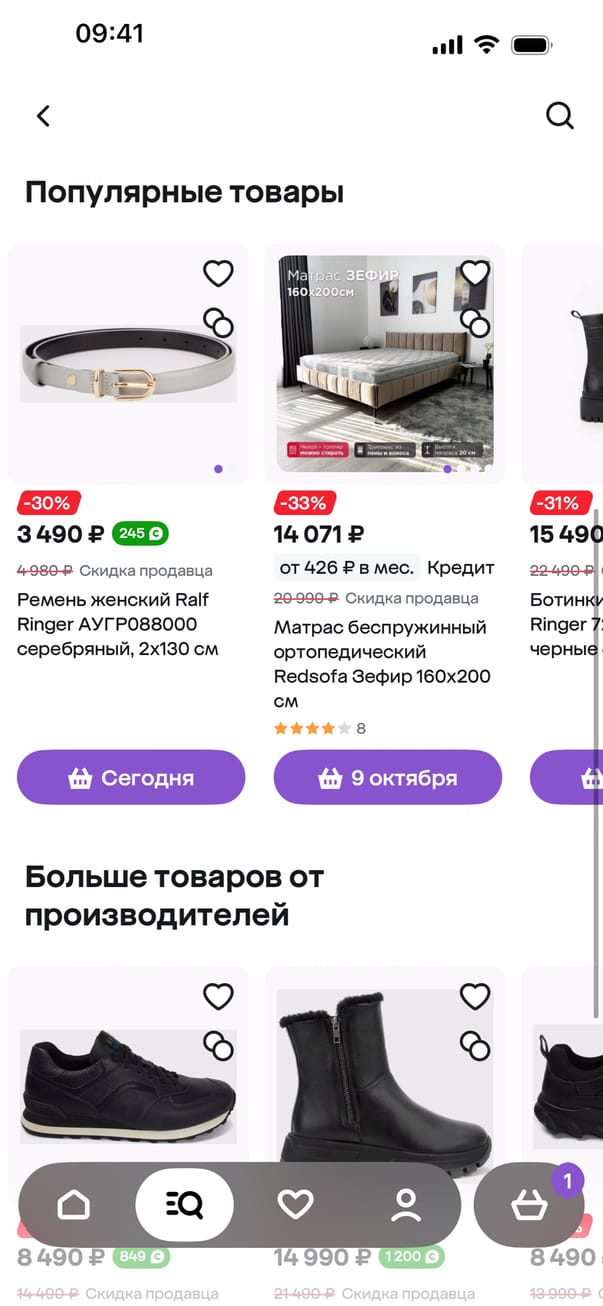The image size is (603, 1306).
Task: Add belt to cart with Сегодня delivery
Action: click(x=131, y=778)
